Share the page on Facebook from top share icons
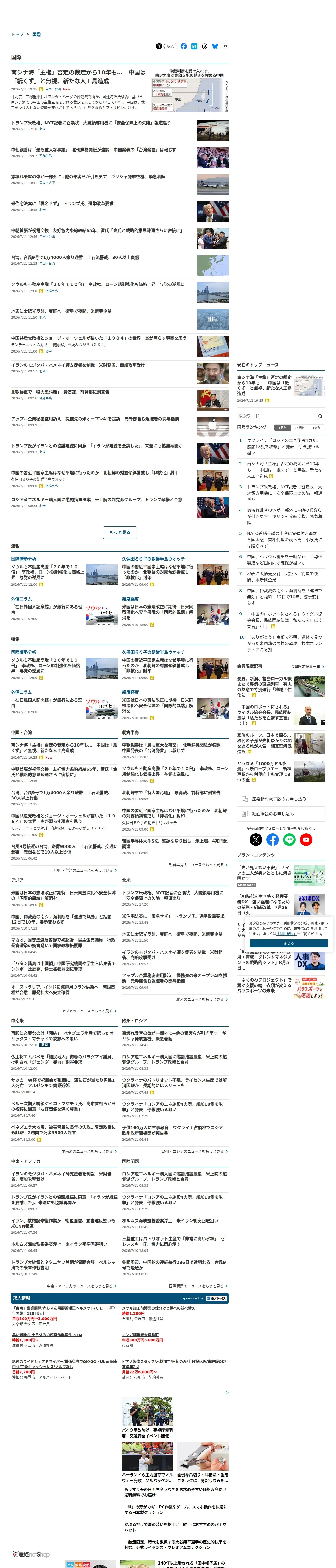The image size is (336, 1568). click(183, 46)
